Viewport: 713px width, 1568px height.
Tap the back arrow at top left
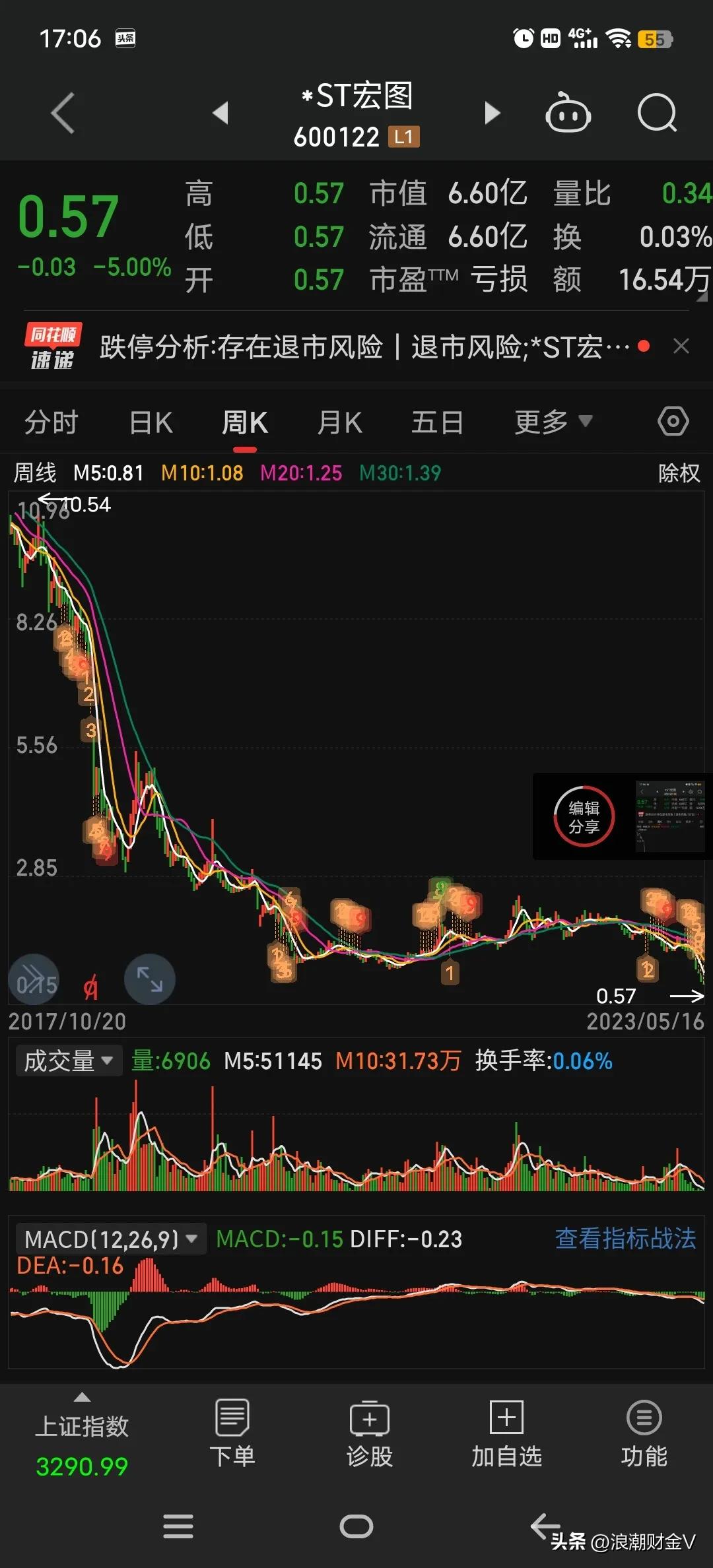point(62,113)
